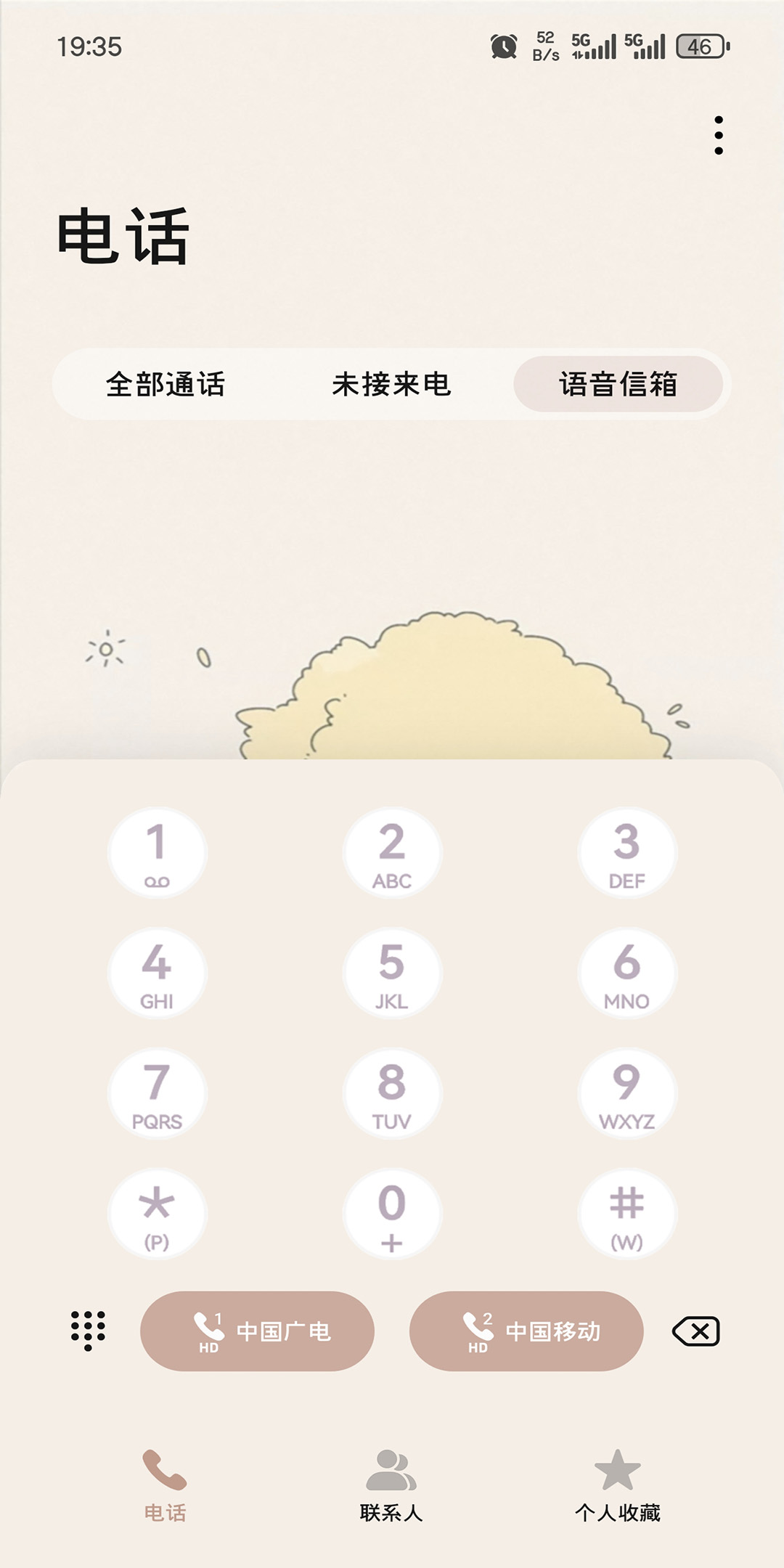Tap the 9 WXYZ key

click(x=626, y=1093)
